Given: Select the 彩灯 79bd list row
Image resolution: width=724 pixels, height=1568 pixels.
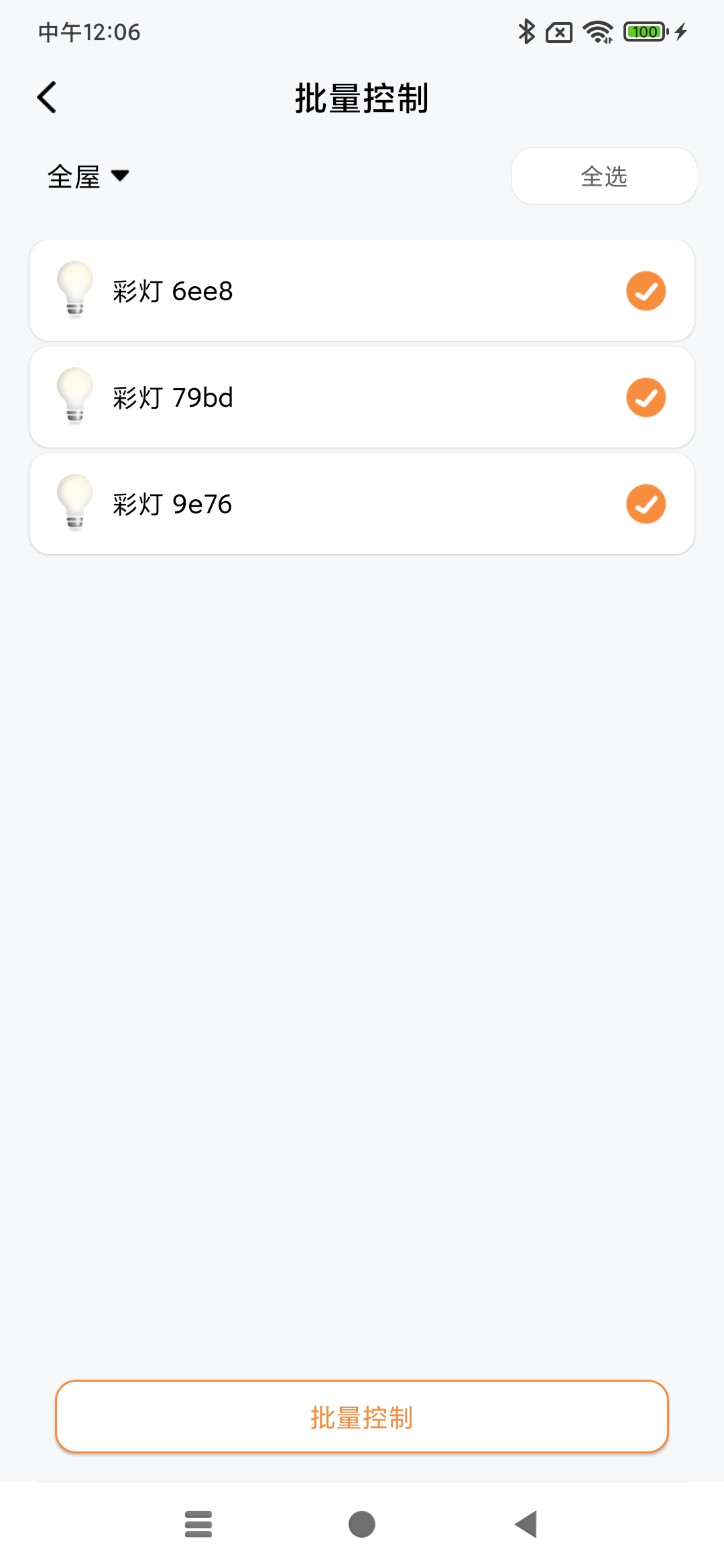Looking at the screenshot, I should (362, 397).
